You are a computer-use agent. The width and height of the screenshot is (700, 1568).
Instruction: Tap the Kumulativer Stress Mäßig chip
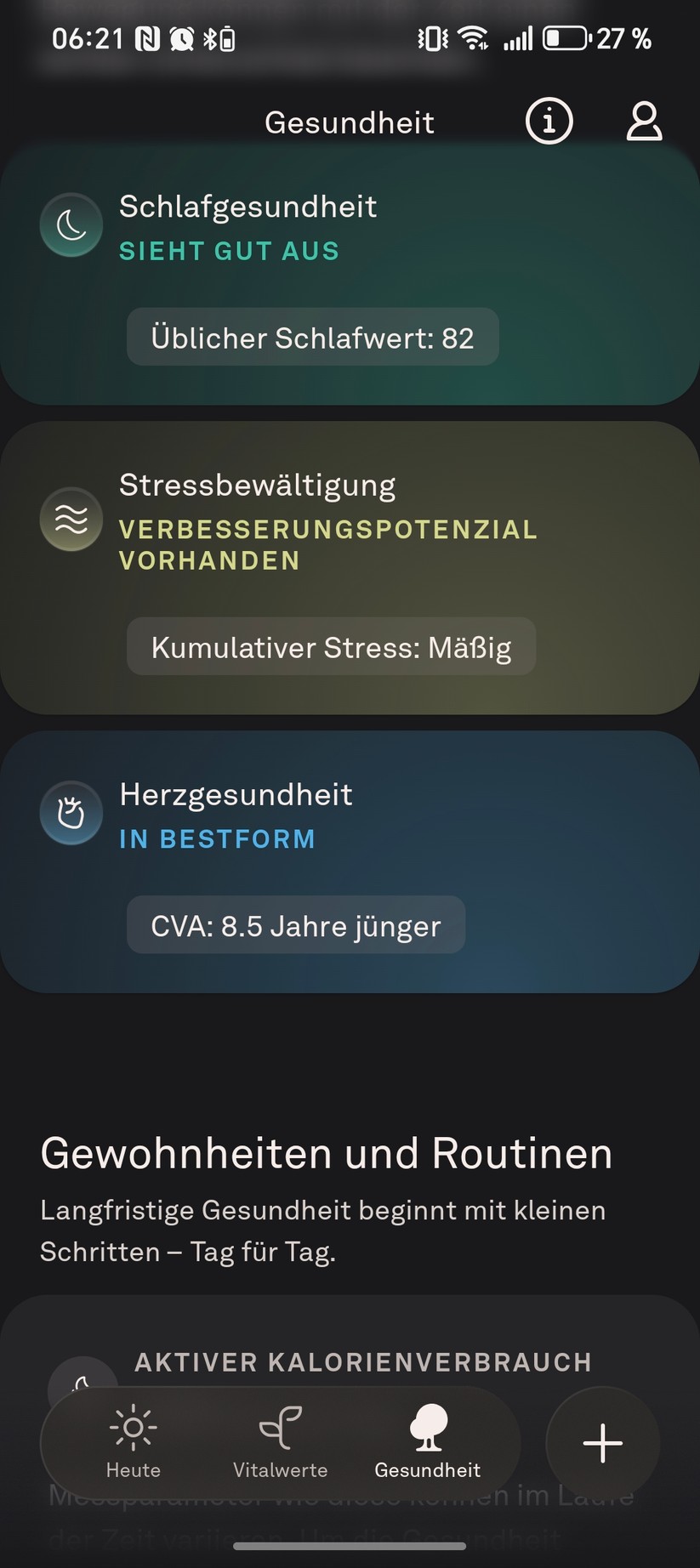[x=331, y=646]
